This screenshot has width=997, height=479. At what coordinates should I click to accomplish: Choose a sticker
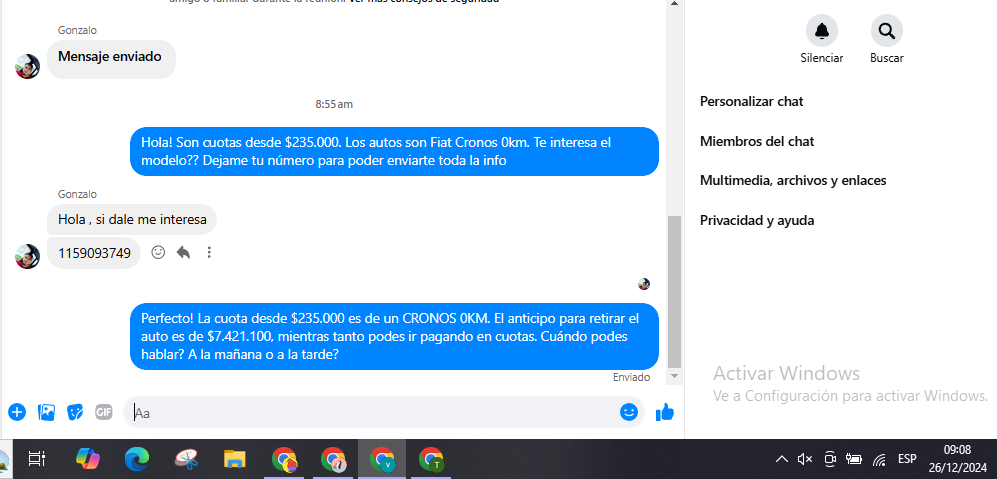point(75,412)
